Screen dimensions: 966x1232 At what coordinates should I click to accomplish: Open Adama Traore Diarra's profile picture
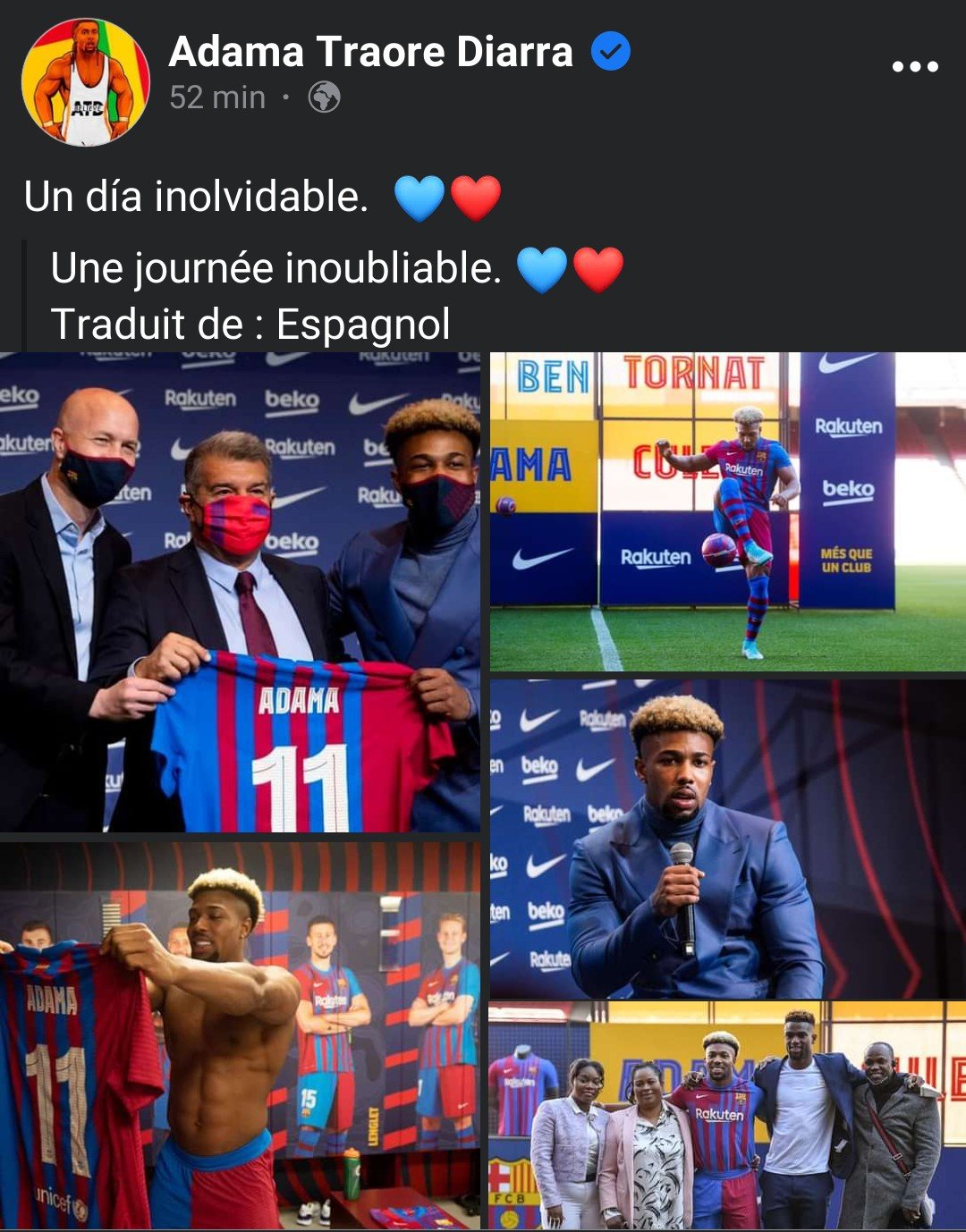(x=86, y=82)
